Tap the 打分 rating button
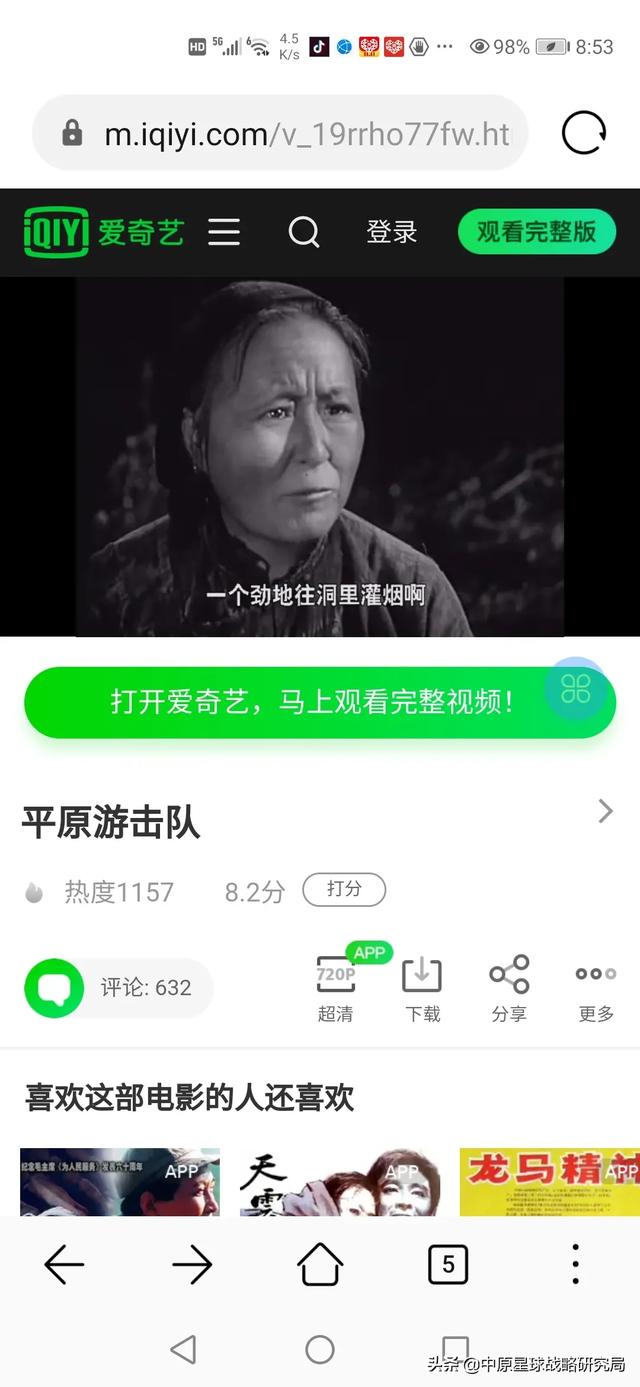 344,889
